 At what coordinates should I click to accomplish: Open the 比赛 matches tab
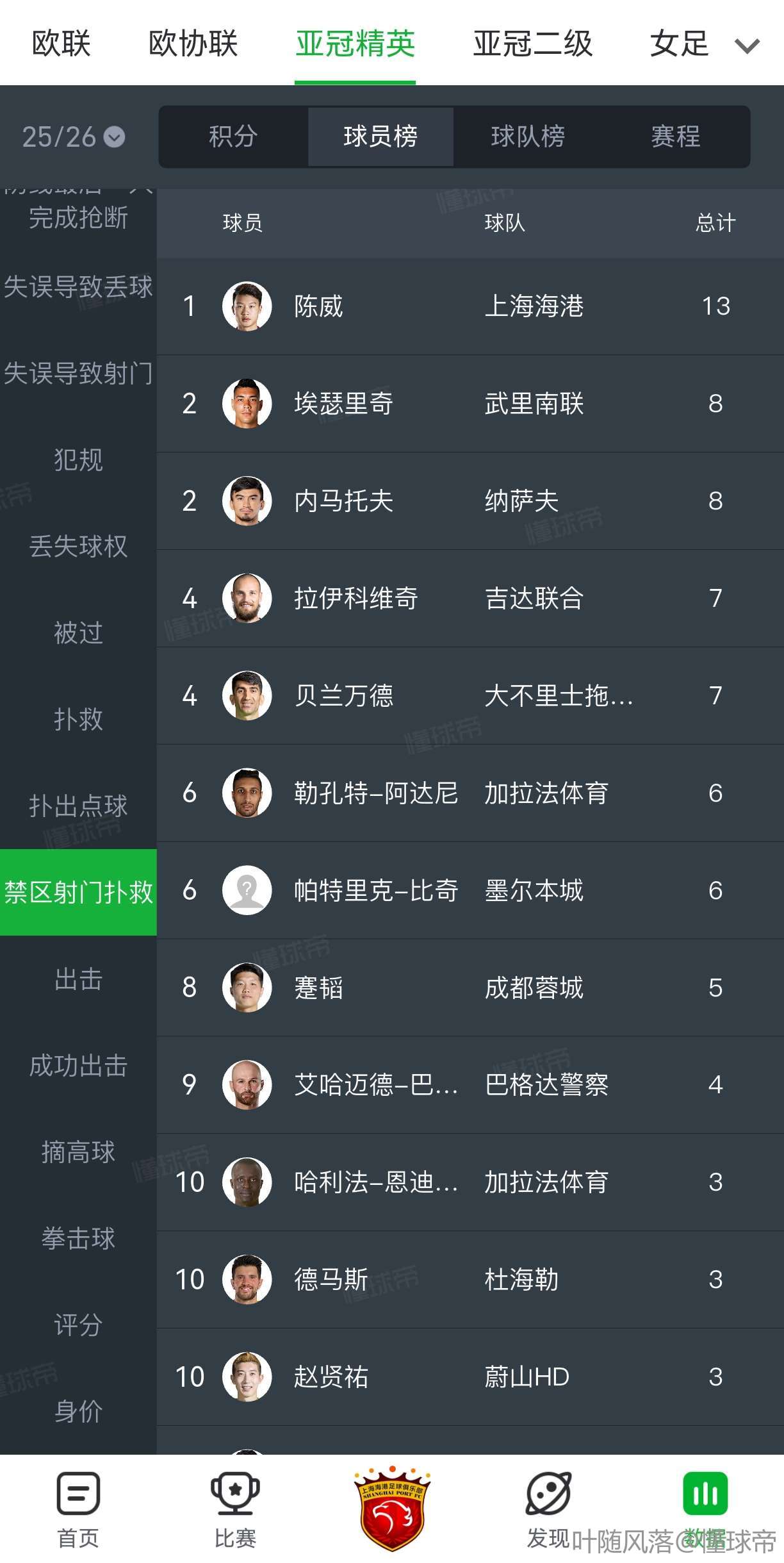pos(235,1509)
